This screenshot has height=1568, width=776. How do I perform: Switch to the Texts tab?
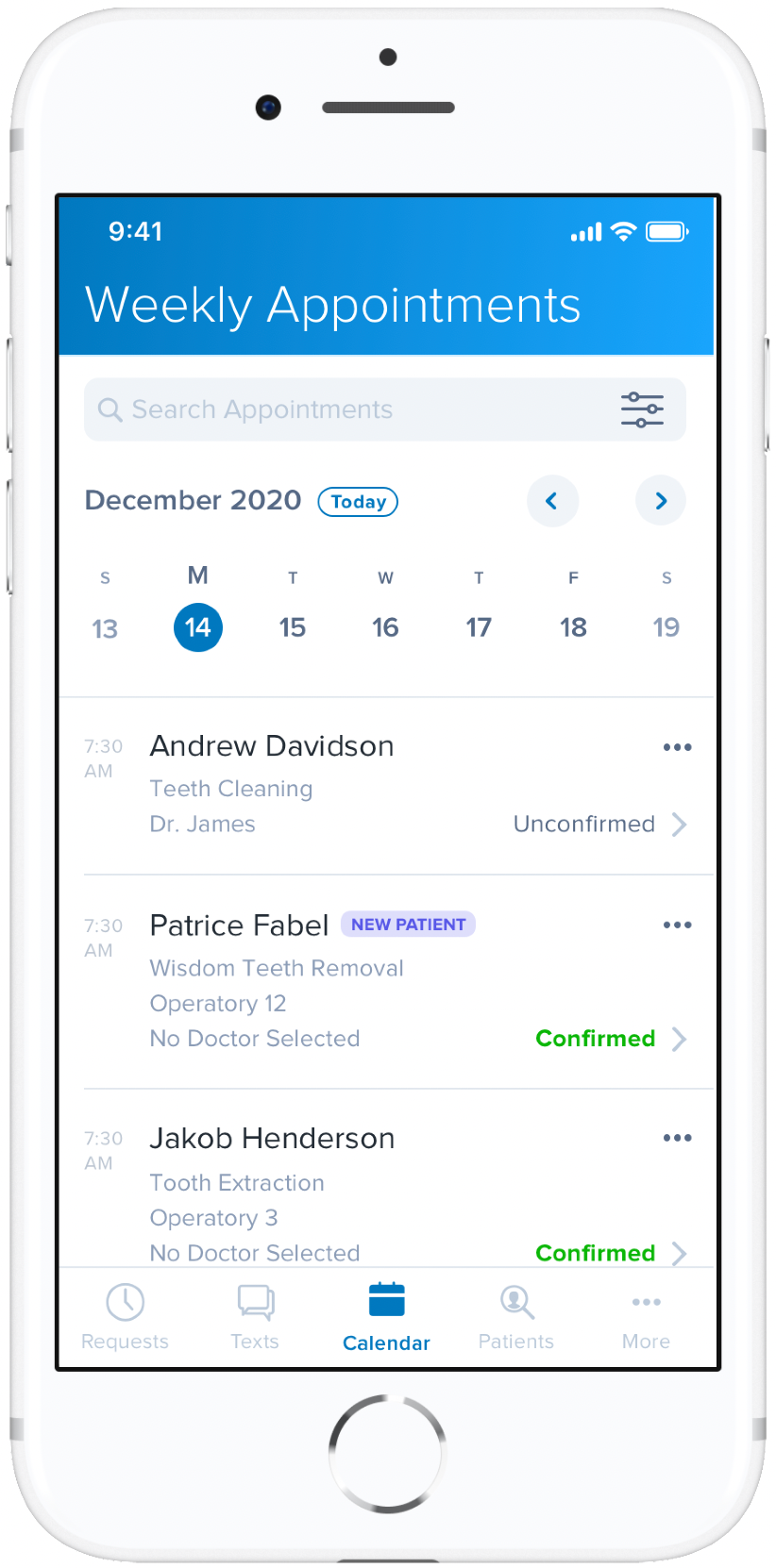click(255, 1318)
